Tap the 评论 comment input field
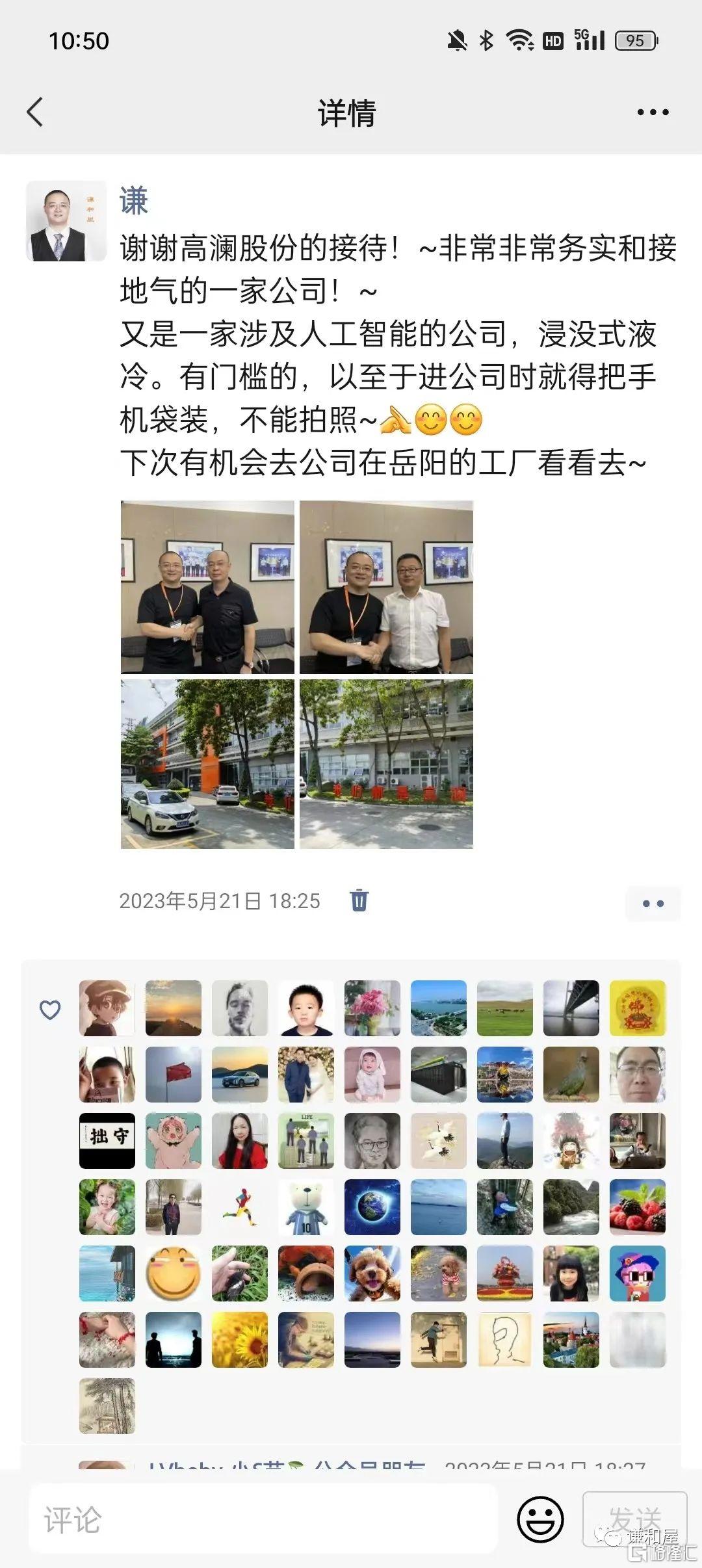 pyautogui.click(x=263, y=1519)
